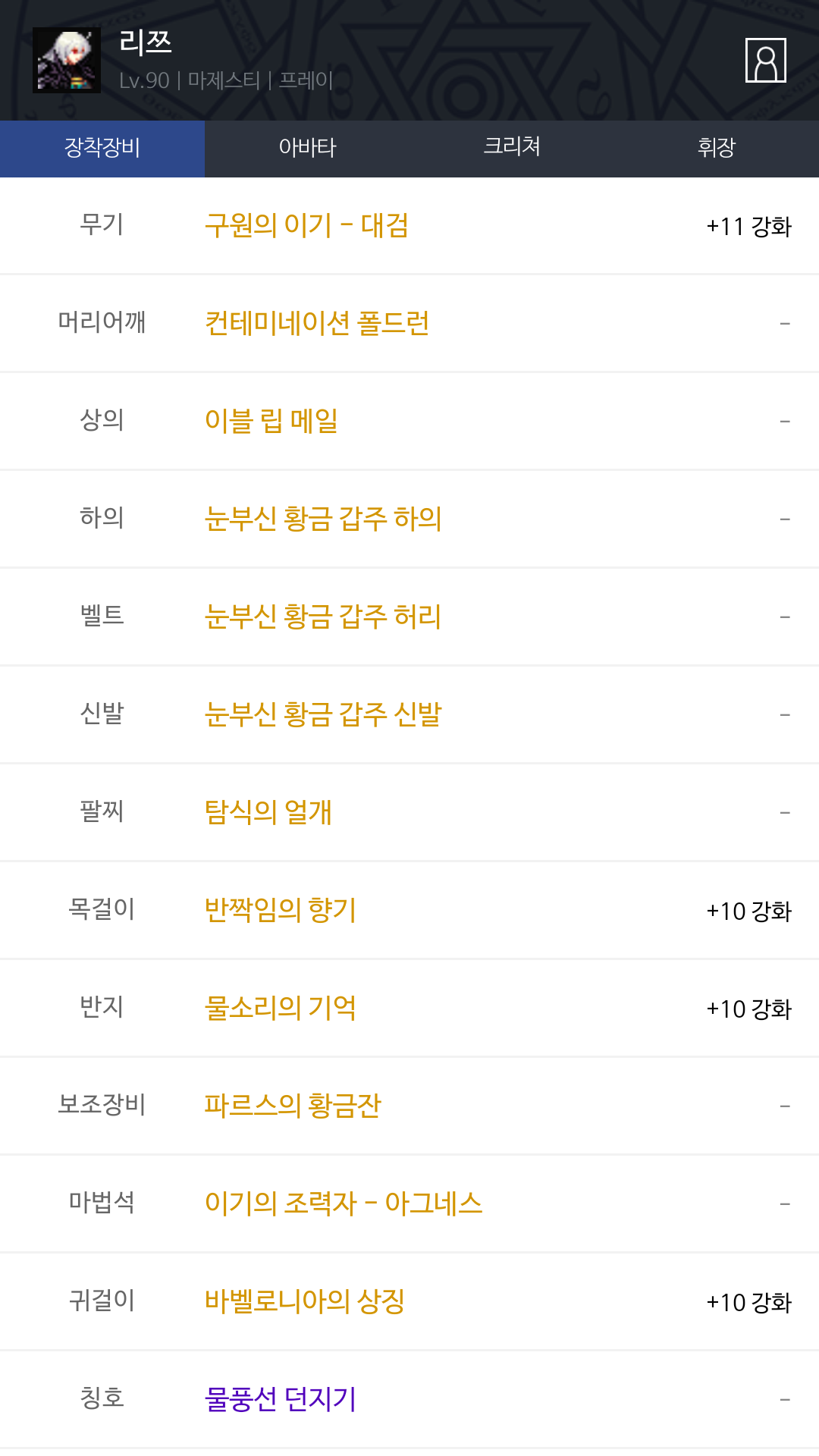View 컨테미네이션 폴드런 shoulder item
The width and height of the screenshot is (819, 1456).
(317, 323)
